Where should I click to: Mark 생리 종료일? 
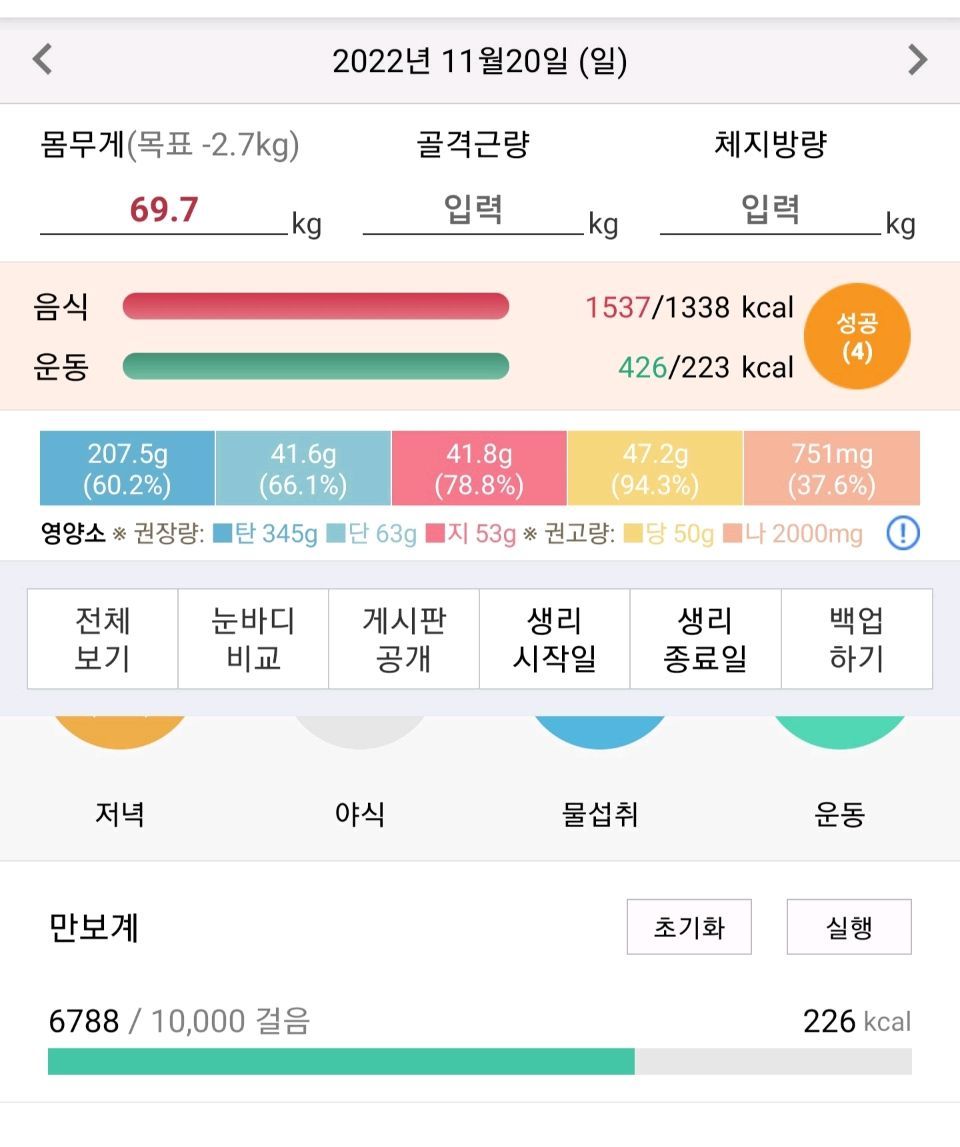(705, 639)
